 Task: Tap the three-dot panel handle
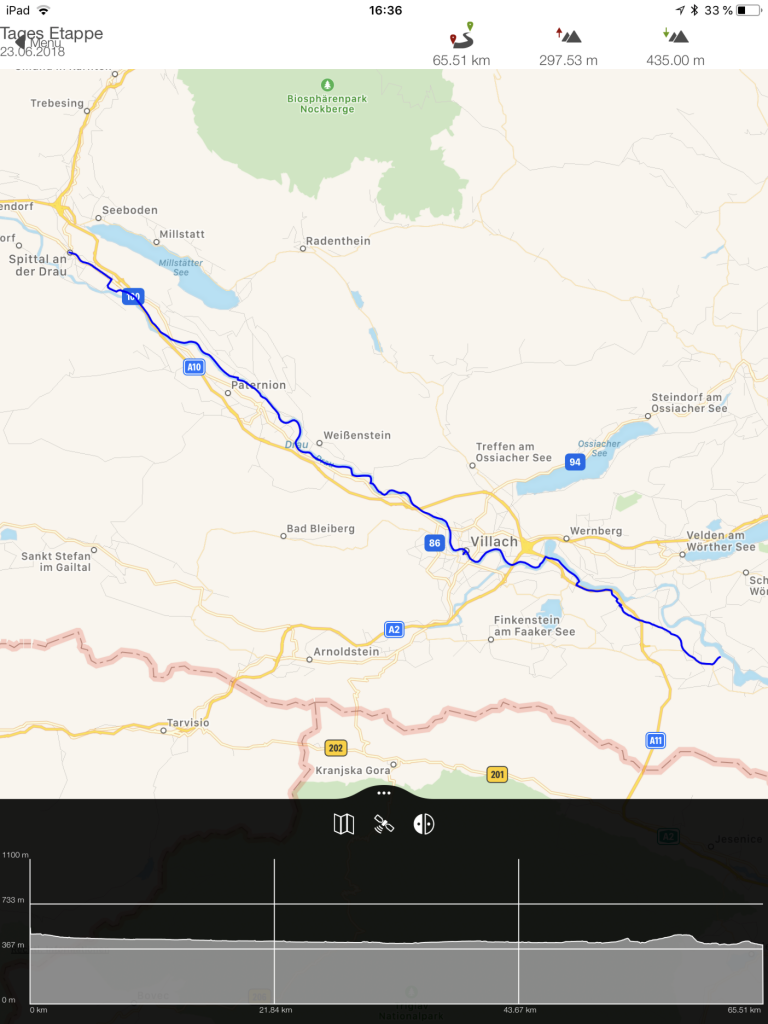[x=384, y=792]
